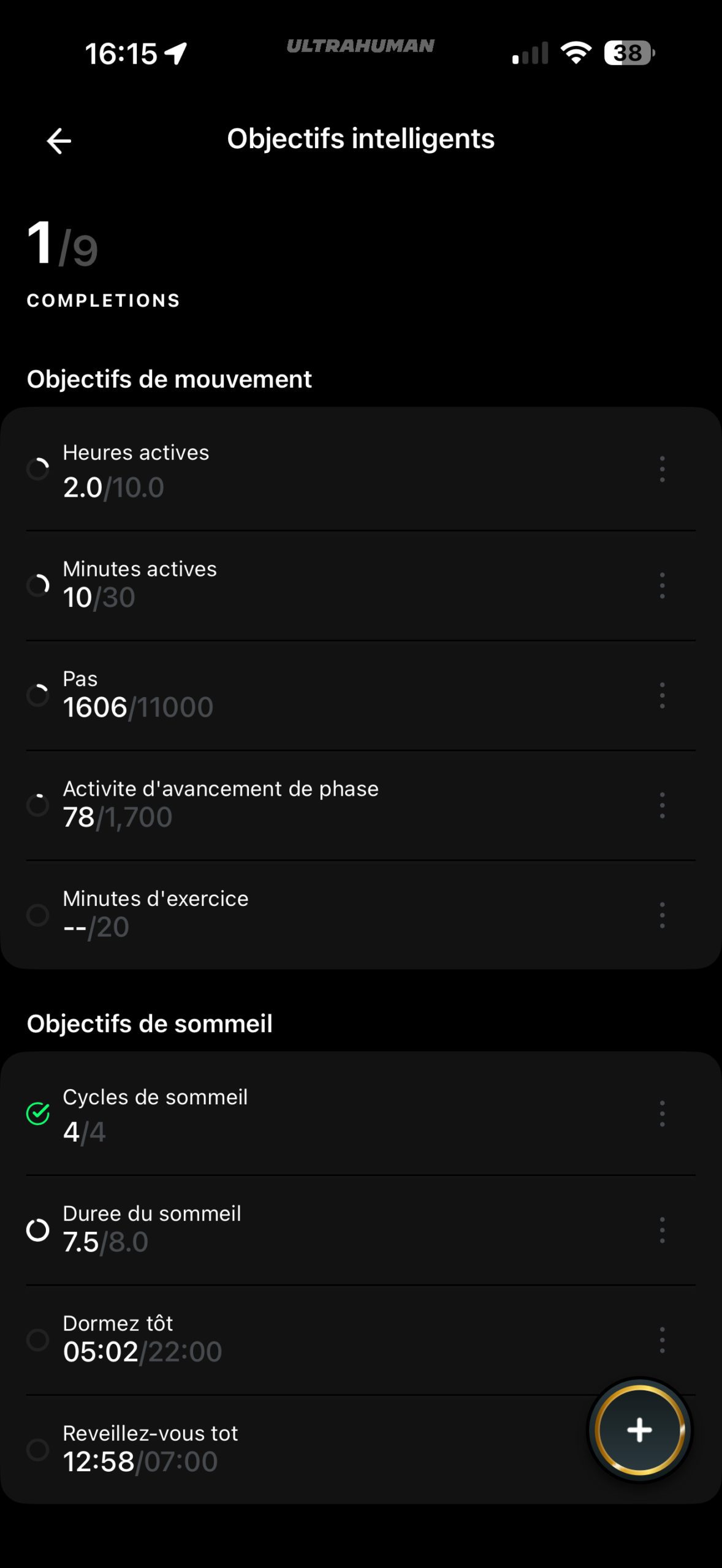
Task: Open options for Minutes d'exercice
Action: click(662, 915)
